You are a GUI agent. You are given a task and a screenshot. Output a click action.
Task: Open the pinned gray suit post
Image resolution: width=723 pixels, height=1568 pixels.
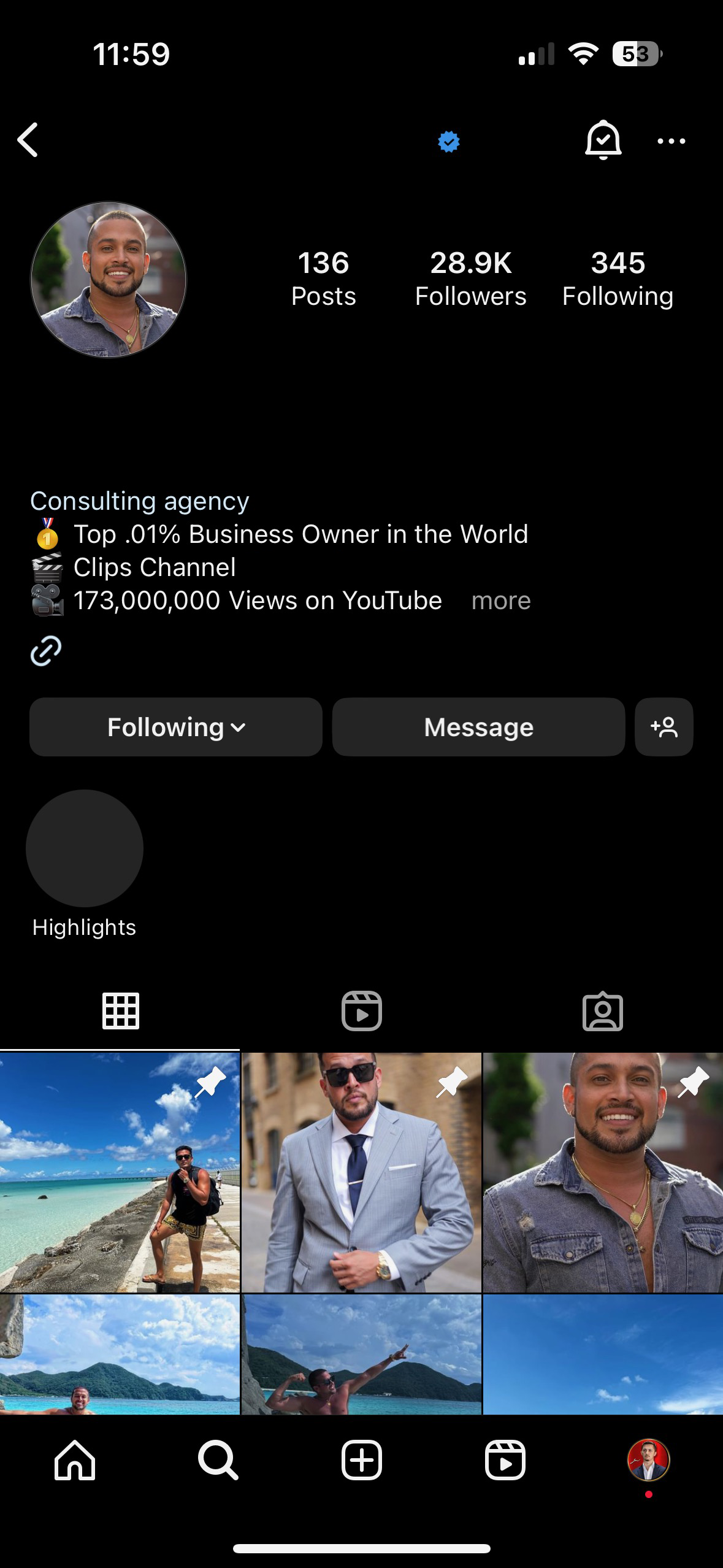362,1172
